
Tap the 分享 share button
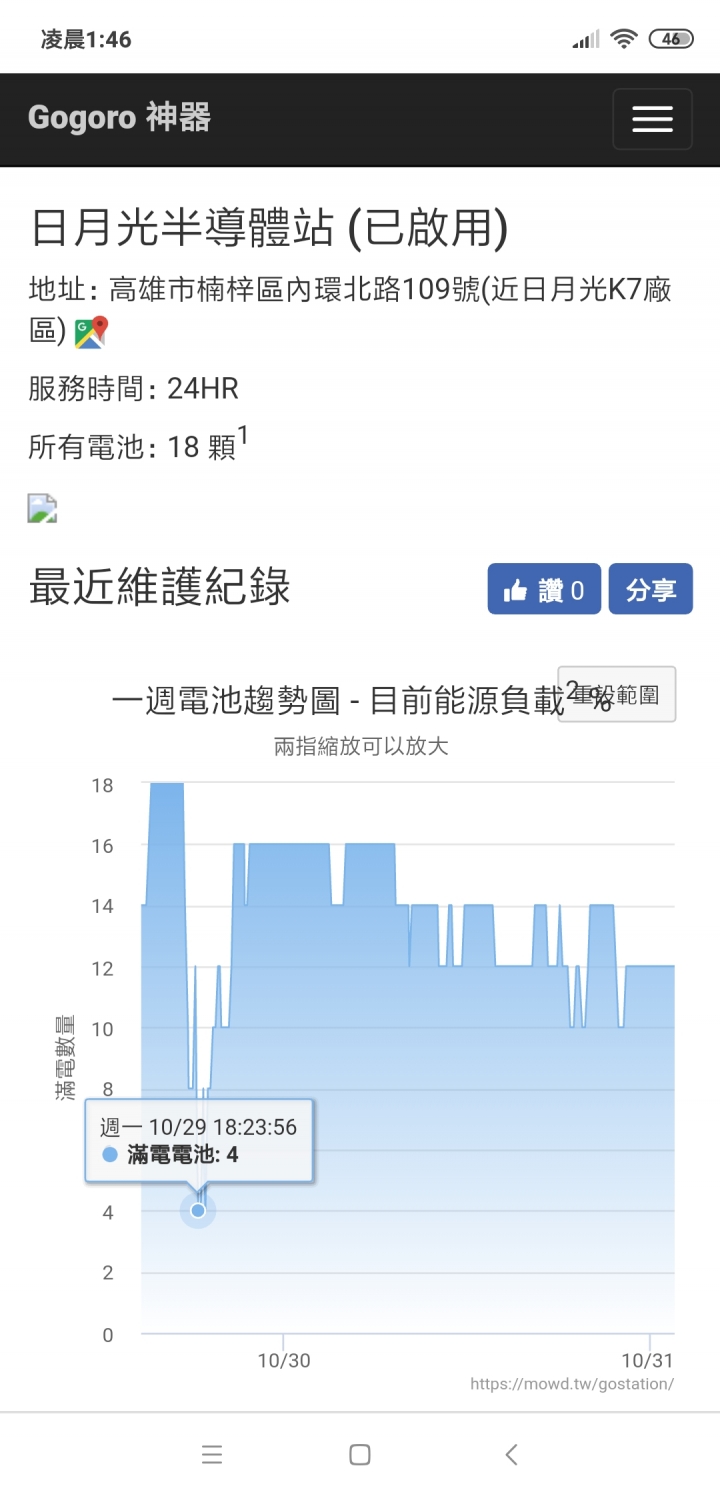(650, 590)
